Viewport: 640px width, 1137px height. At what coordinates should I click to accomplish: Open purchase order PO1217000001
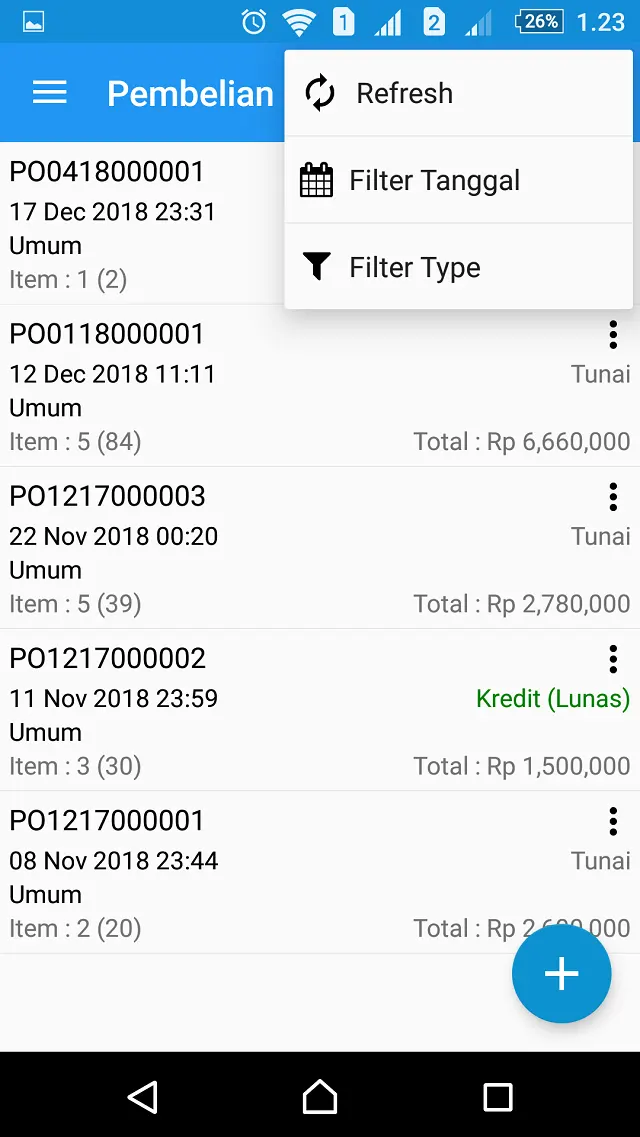[320, 873]
